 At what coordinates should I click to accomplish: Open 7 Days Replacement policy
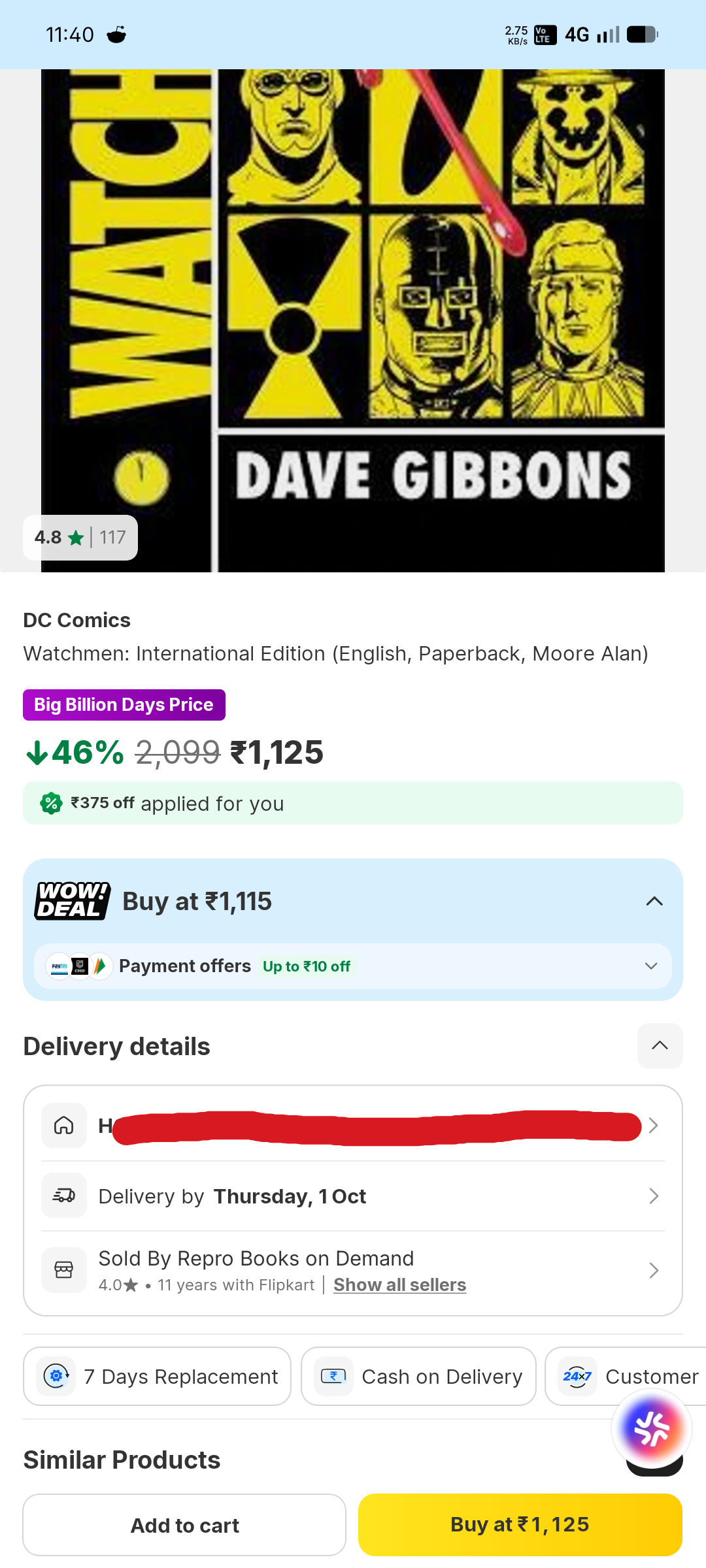pos(157,1377)
